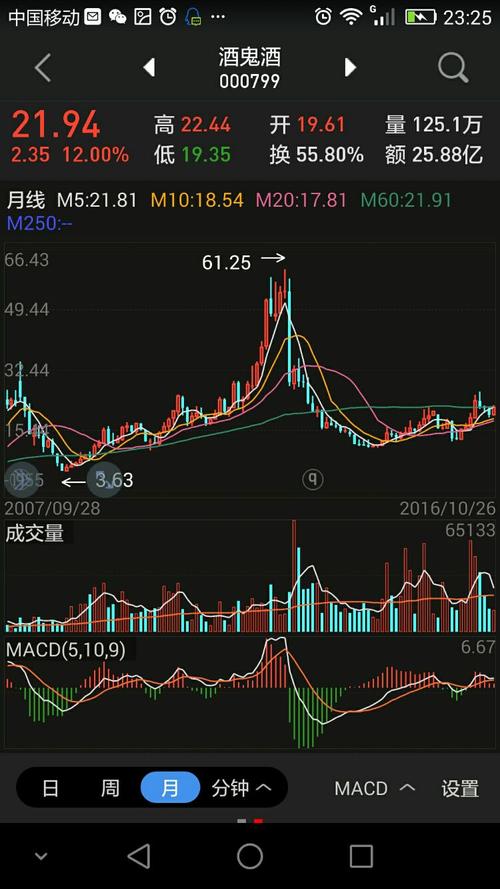Select the 月 monthly chart tab

(x=170, y=788)
